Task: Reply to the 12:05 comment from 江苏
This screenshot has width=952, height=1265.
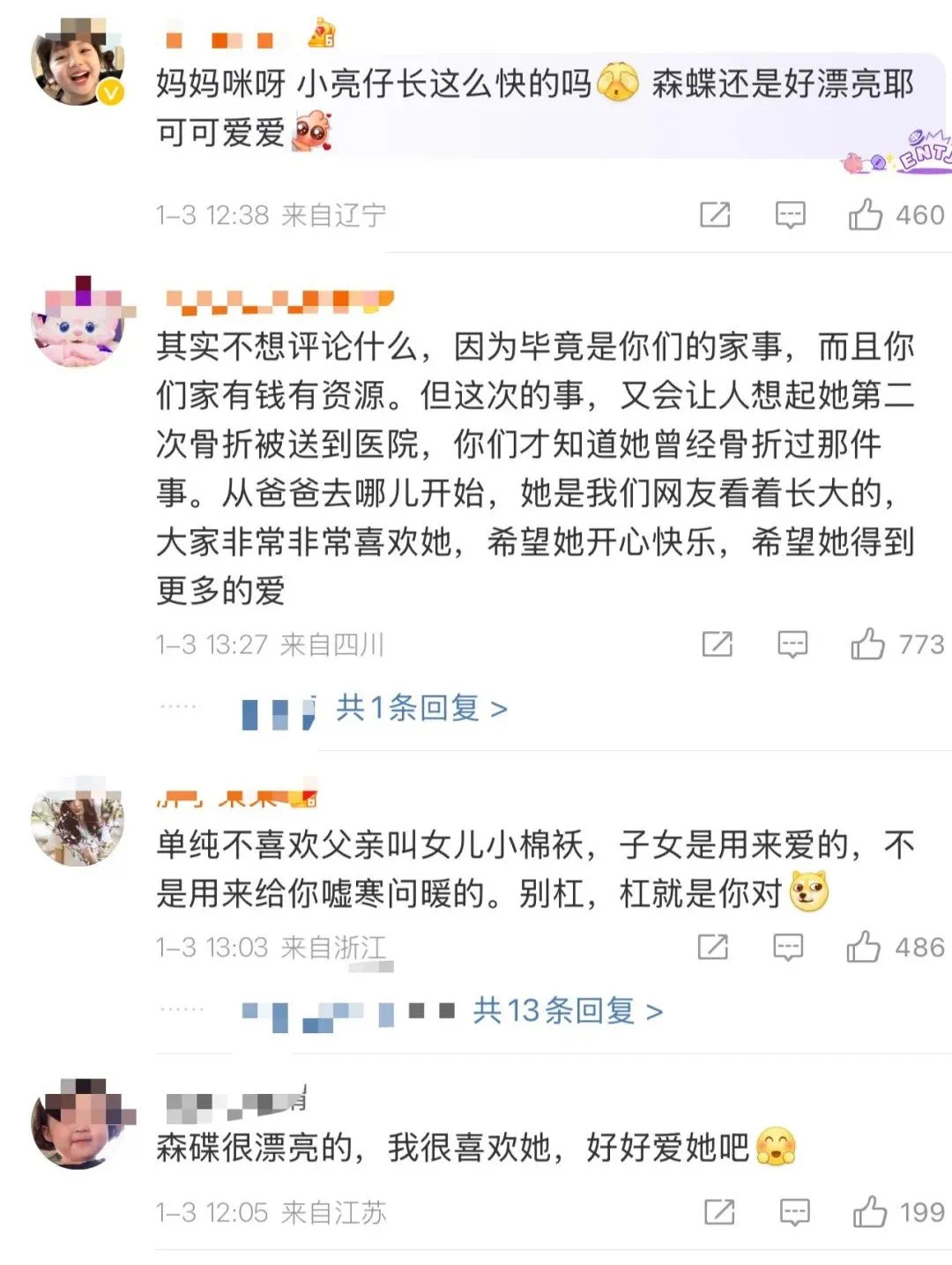Action: point(794,1212)
